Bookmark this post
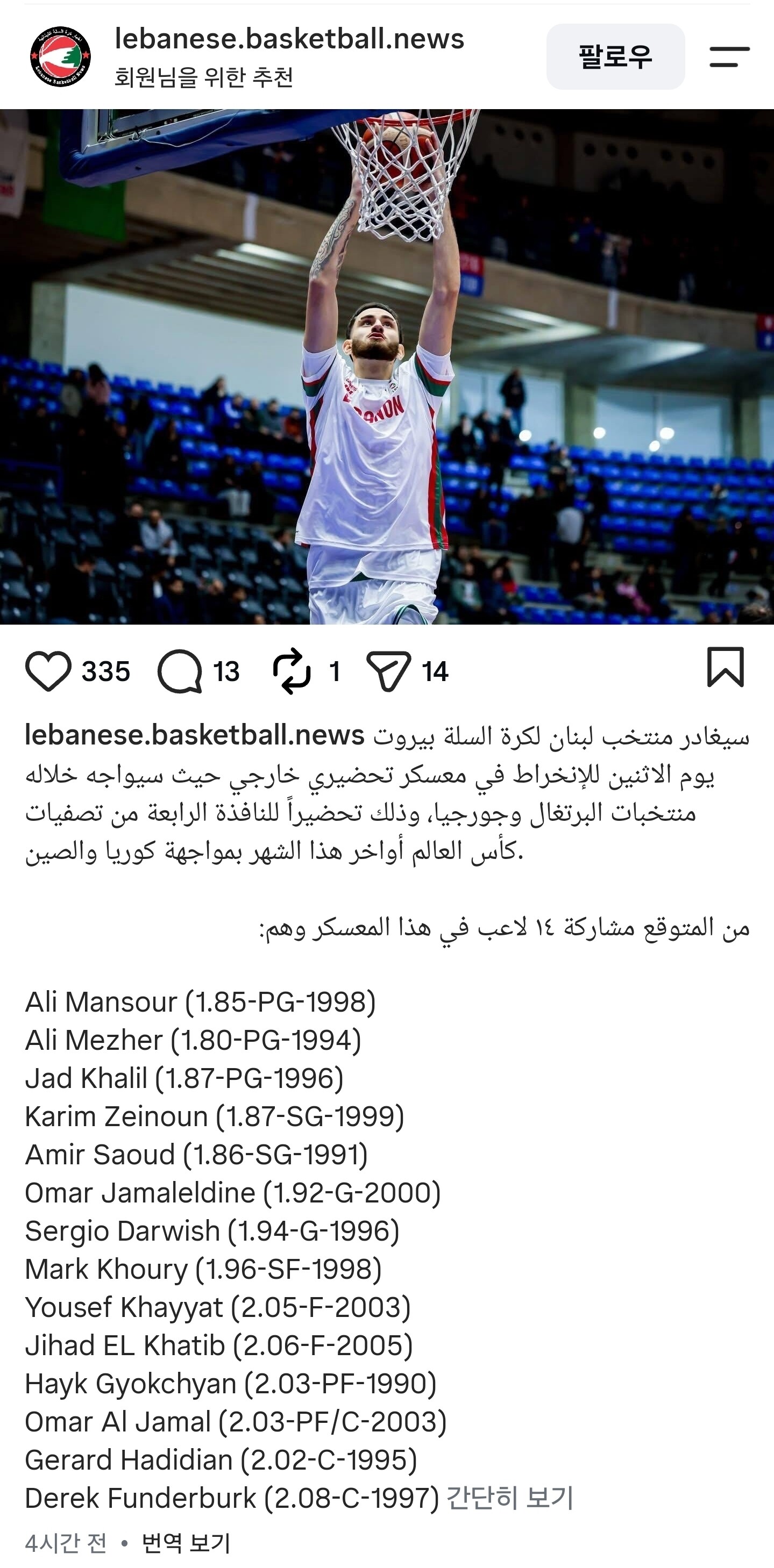 click(725, 667)
